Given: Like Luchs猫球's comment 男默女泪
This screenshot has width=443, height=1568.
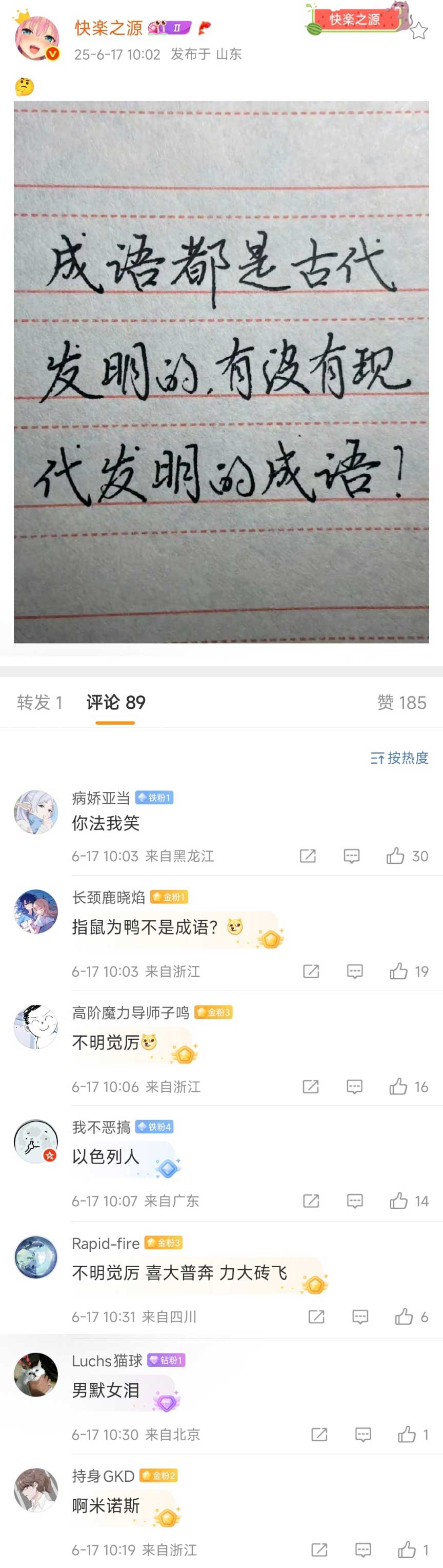Looking at the screenshot, I should [x=407, y=1435].
